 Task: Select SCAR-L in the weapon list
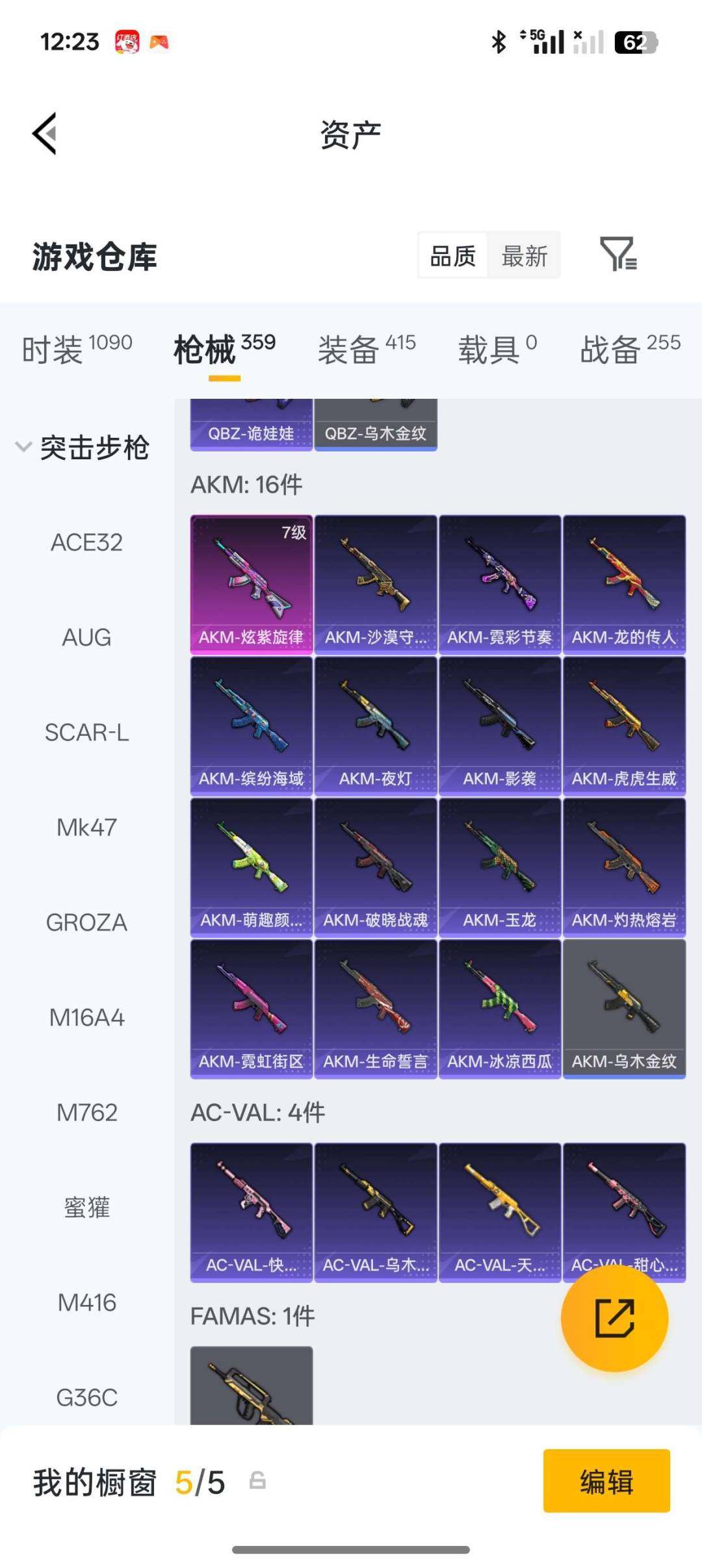coord(86,733)
